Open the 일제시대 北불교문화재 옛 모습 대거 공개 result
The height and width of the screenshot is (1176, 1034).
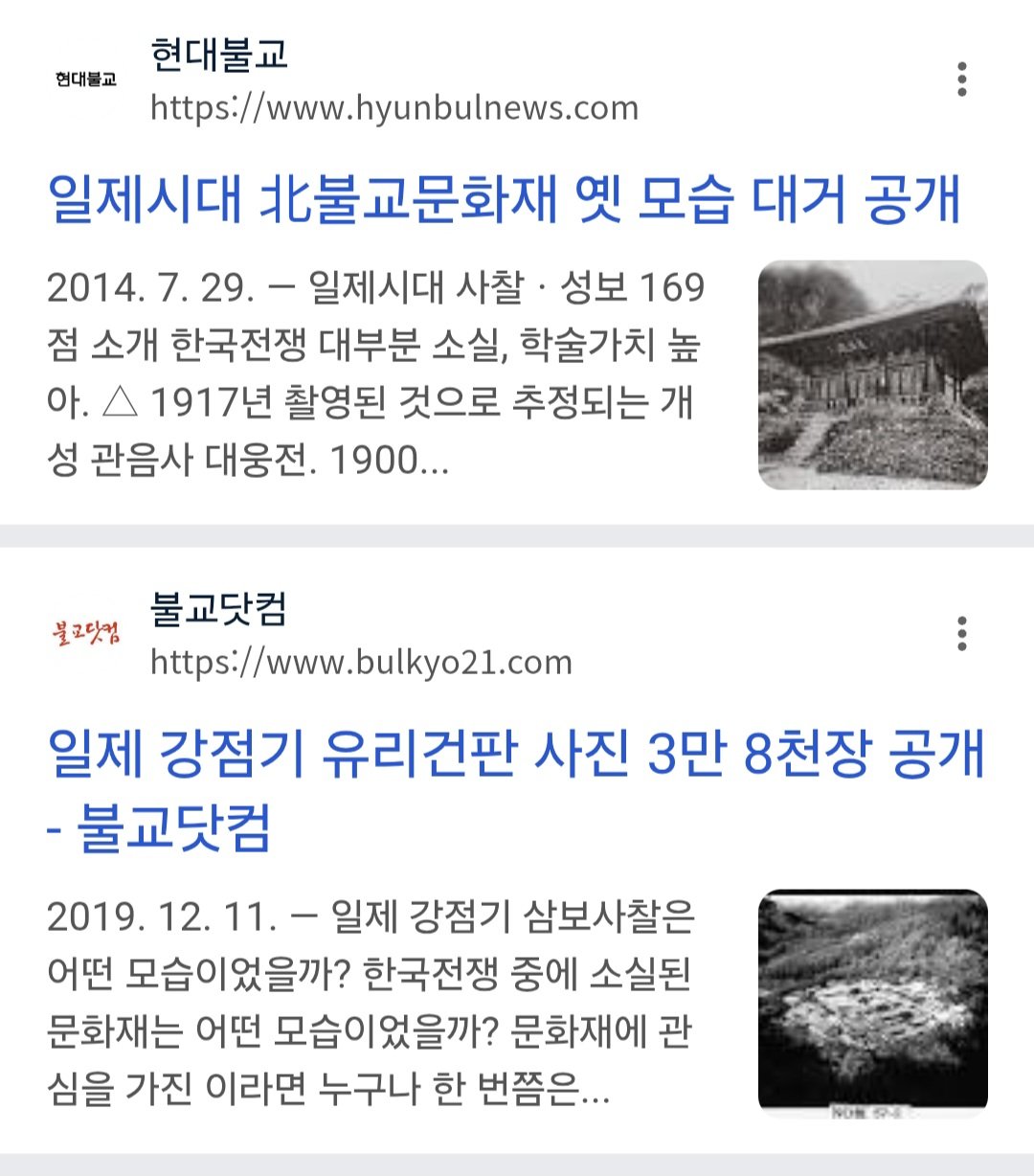coord(504,198)
